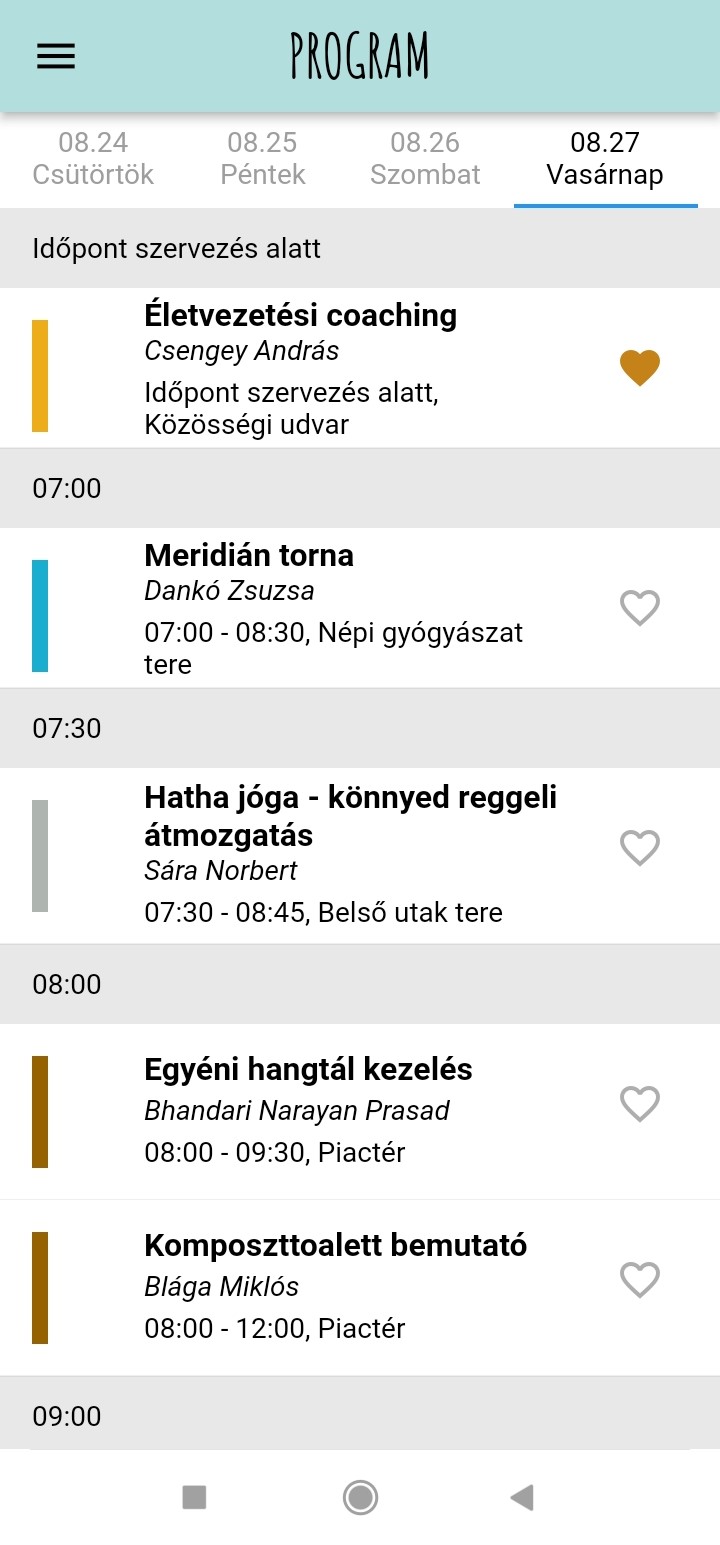Like the Hatha jóga morning session

click(640, 848)
